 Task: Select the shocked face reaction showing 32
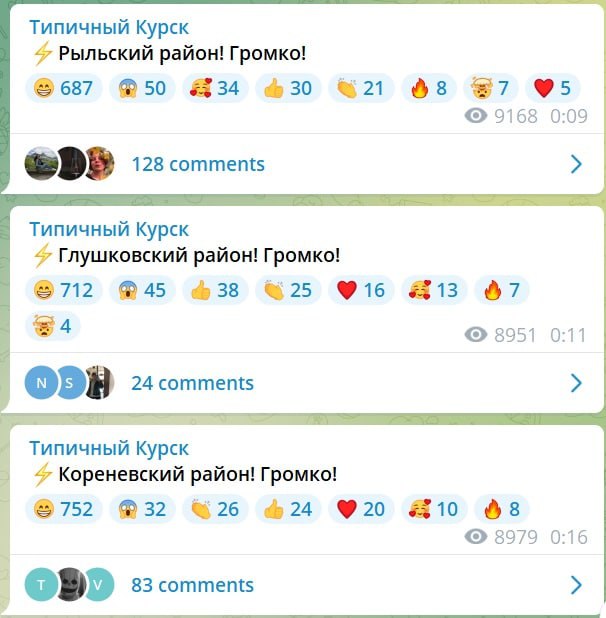coord(142,509)
